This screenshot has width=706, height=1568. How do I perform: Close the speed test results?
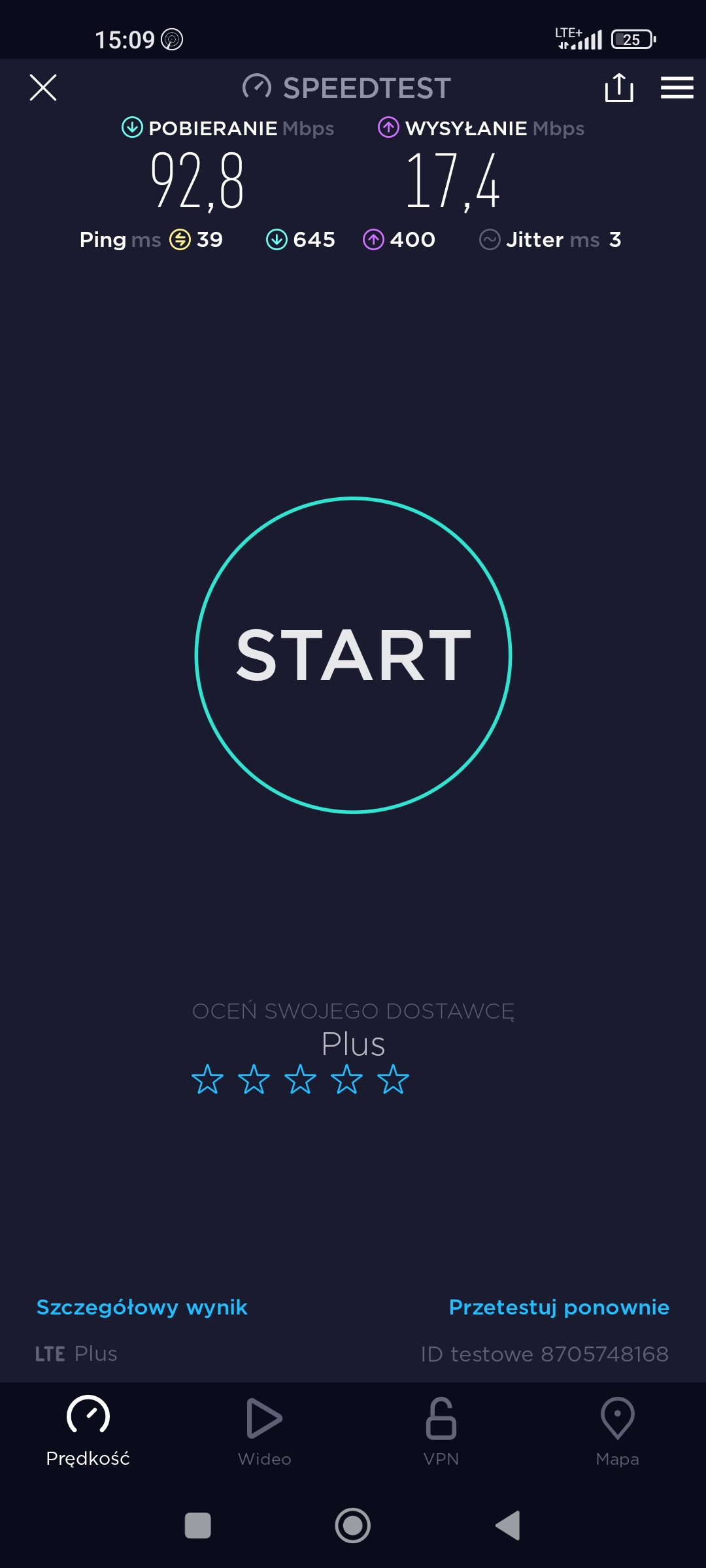(x=43, y=88)
